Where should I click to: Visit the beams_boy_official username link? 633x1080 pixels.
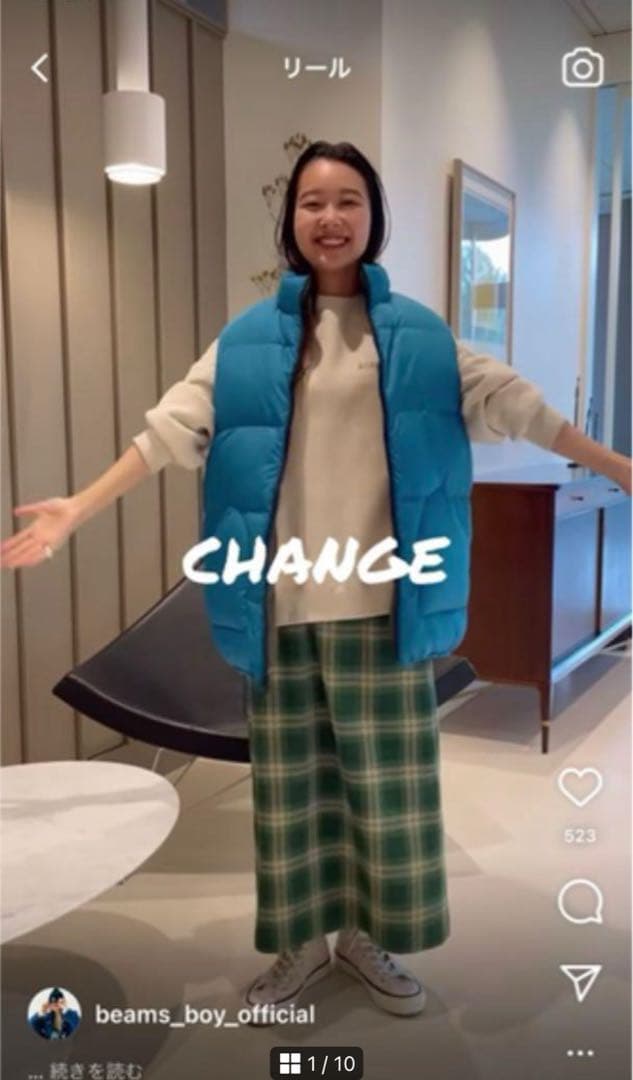204,1015
